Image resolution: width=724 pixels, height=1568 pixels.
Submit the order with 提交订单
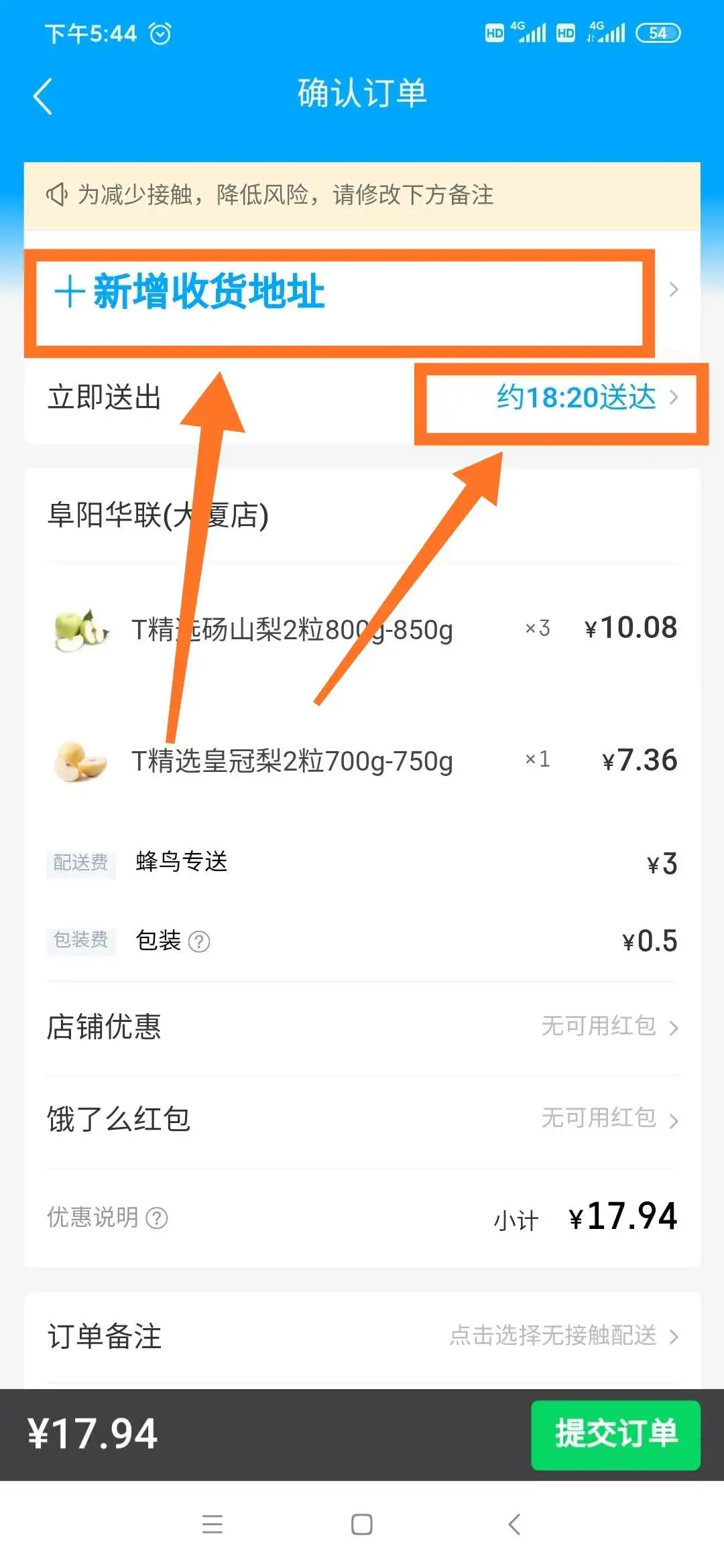615,1434
